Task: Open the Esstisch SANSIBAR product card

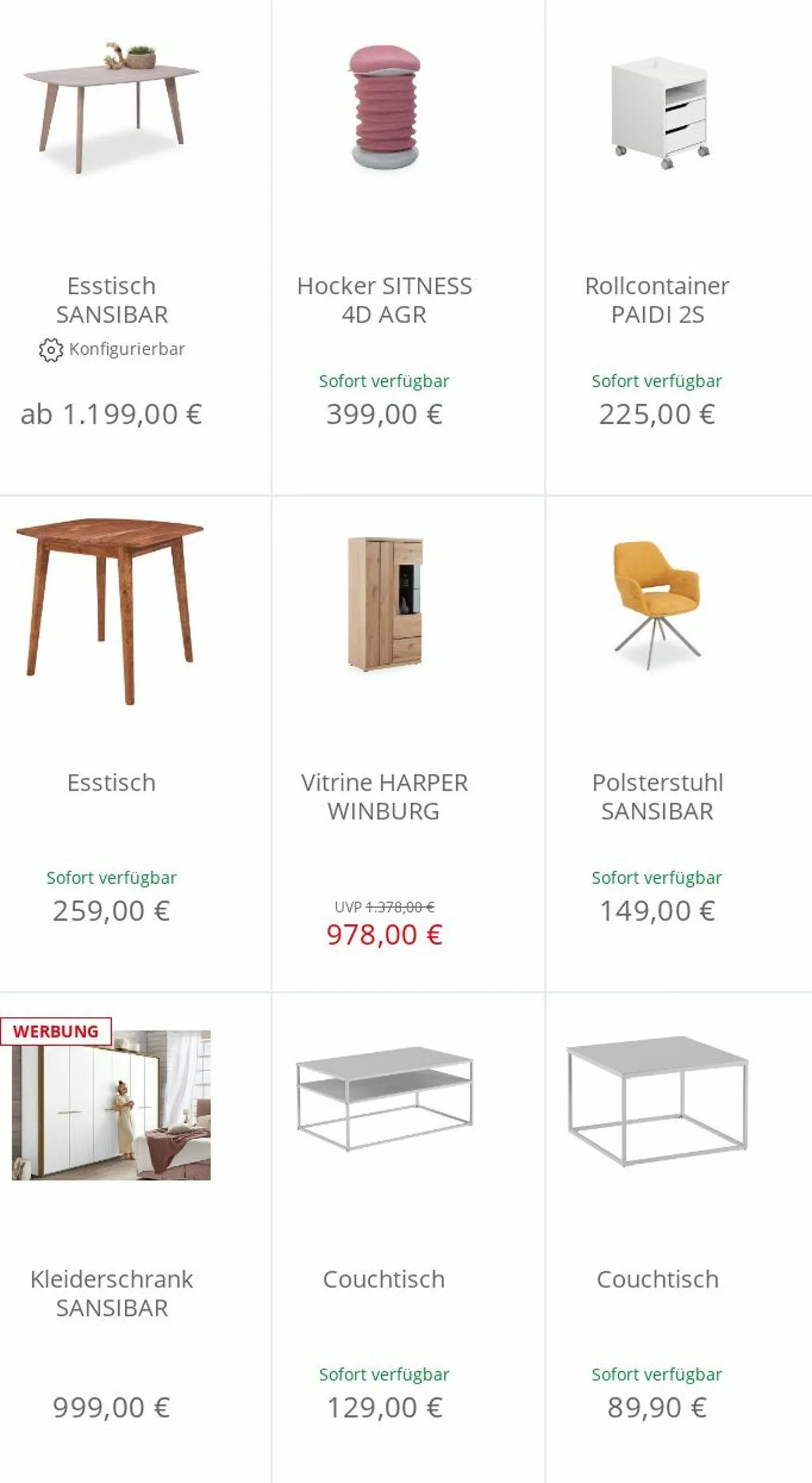Action: coord(135,247)
